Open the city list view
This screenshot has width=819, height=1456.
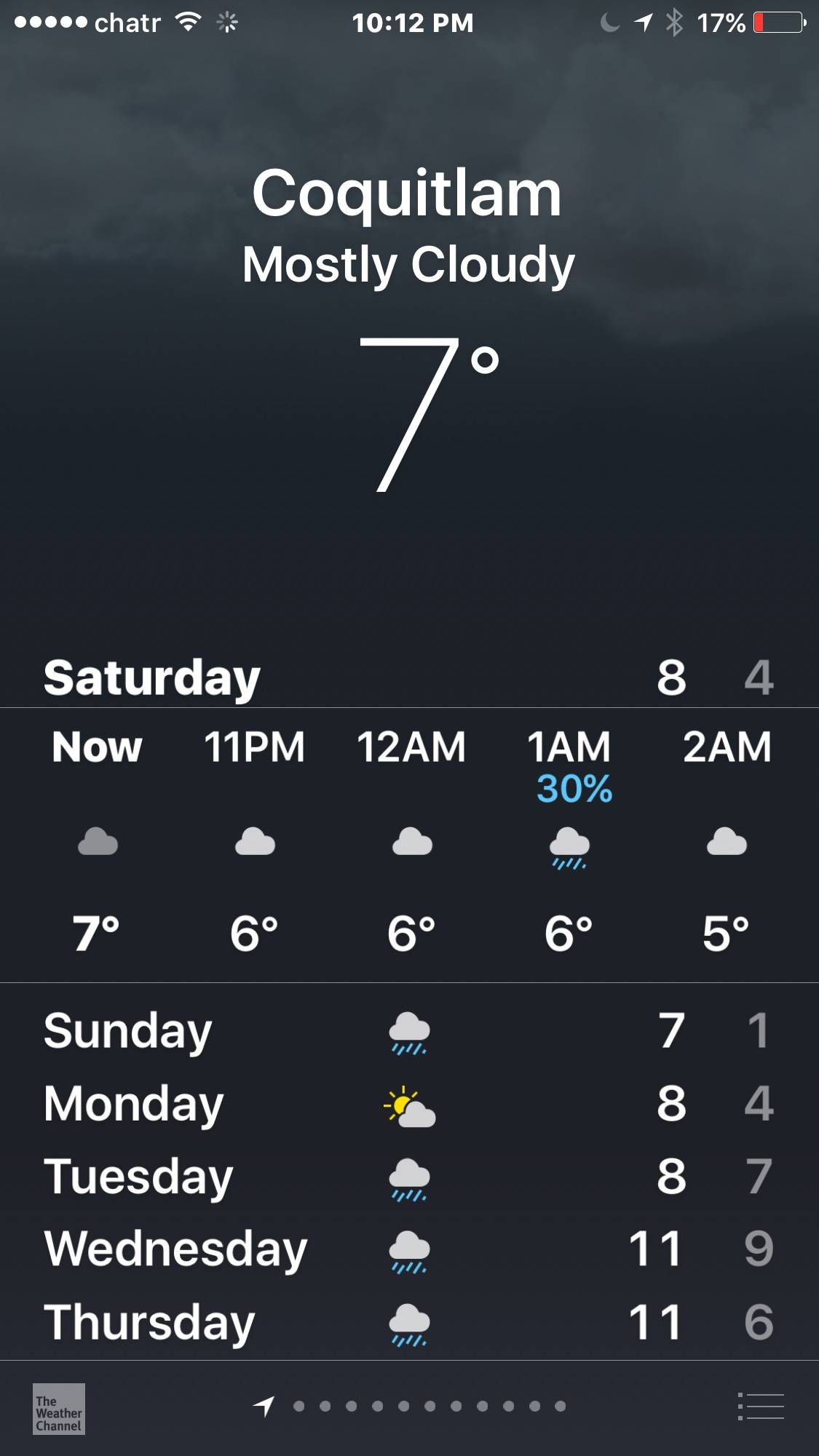761,1407
